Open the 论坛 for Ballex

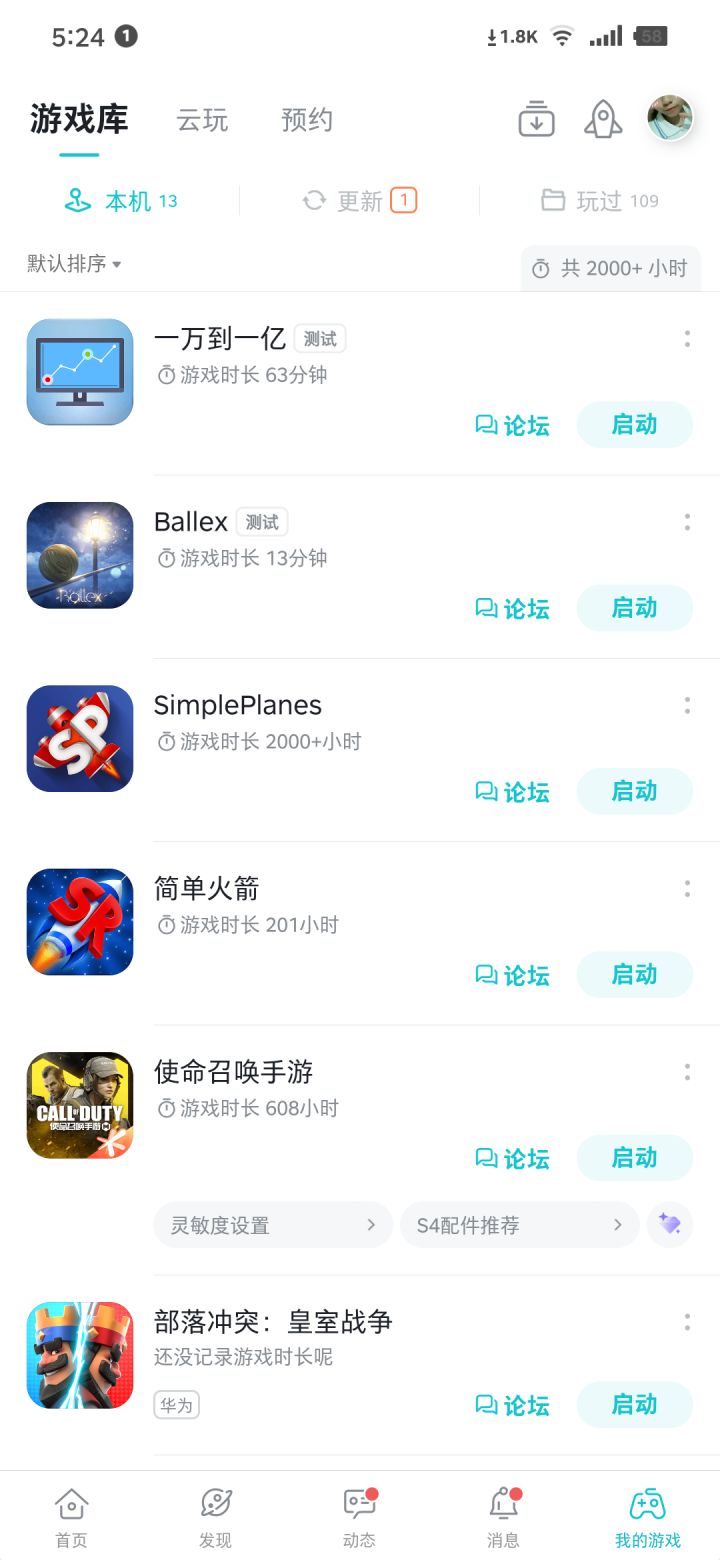pyautogui.click(x=512, y=608)
